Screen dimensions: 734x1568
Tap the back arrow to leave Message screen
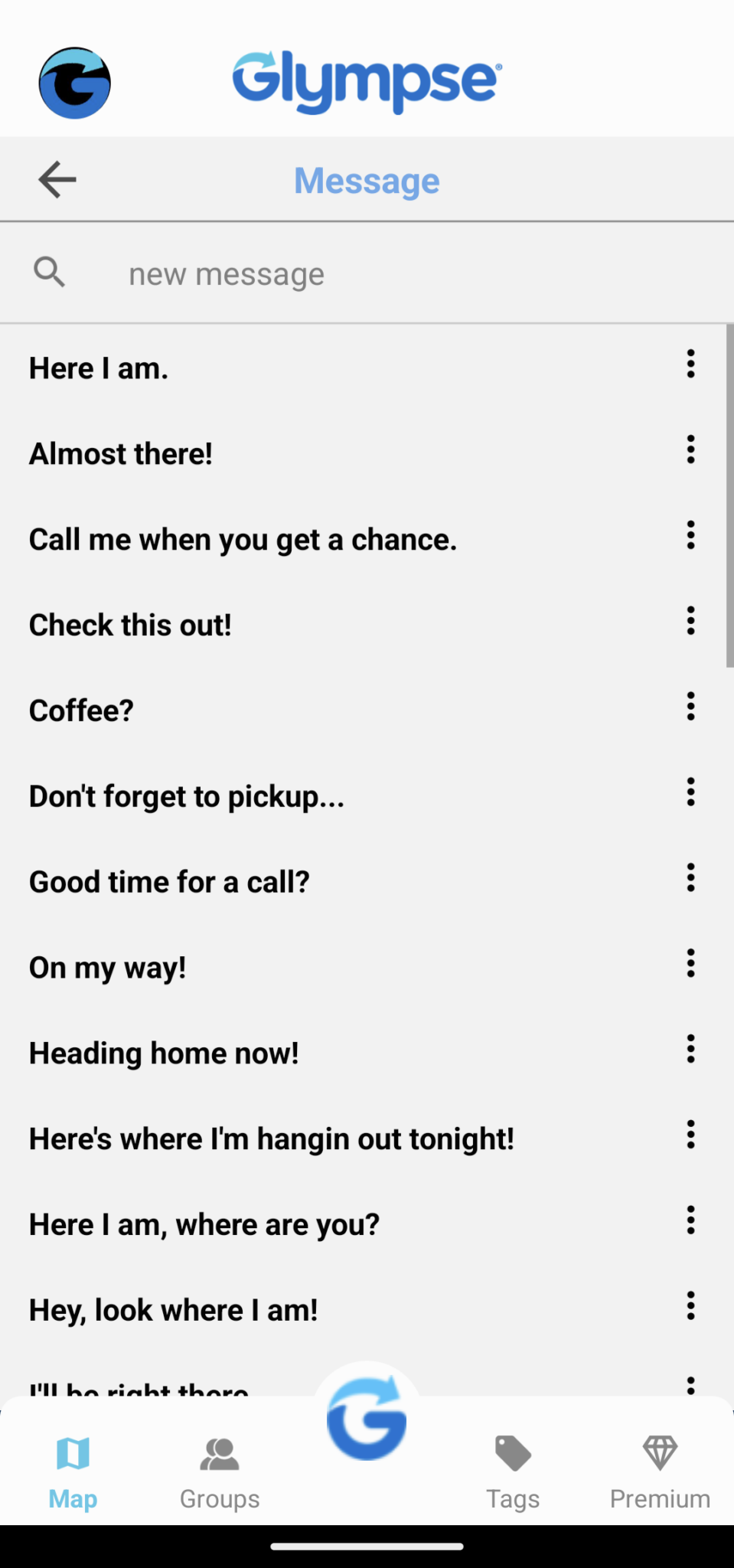pos(56,179)
